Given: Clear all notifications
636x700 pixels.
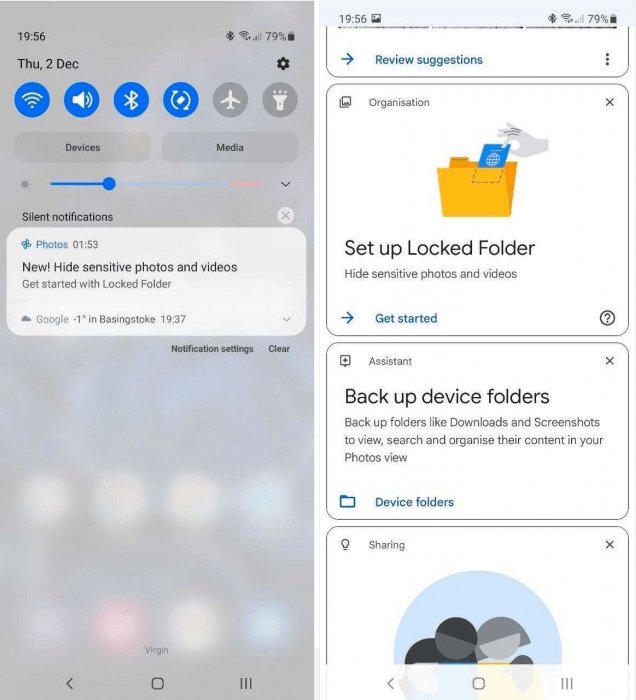Looking at the screenshot, I should [279, 349].
